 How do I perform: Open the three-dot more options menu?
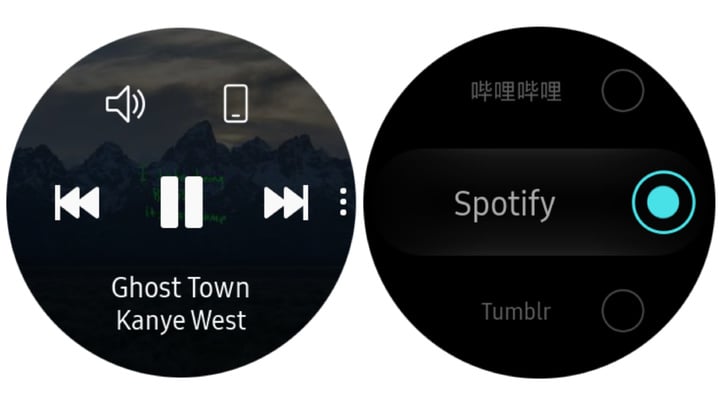pyautogui.click(x=343, y=203)
